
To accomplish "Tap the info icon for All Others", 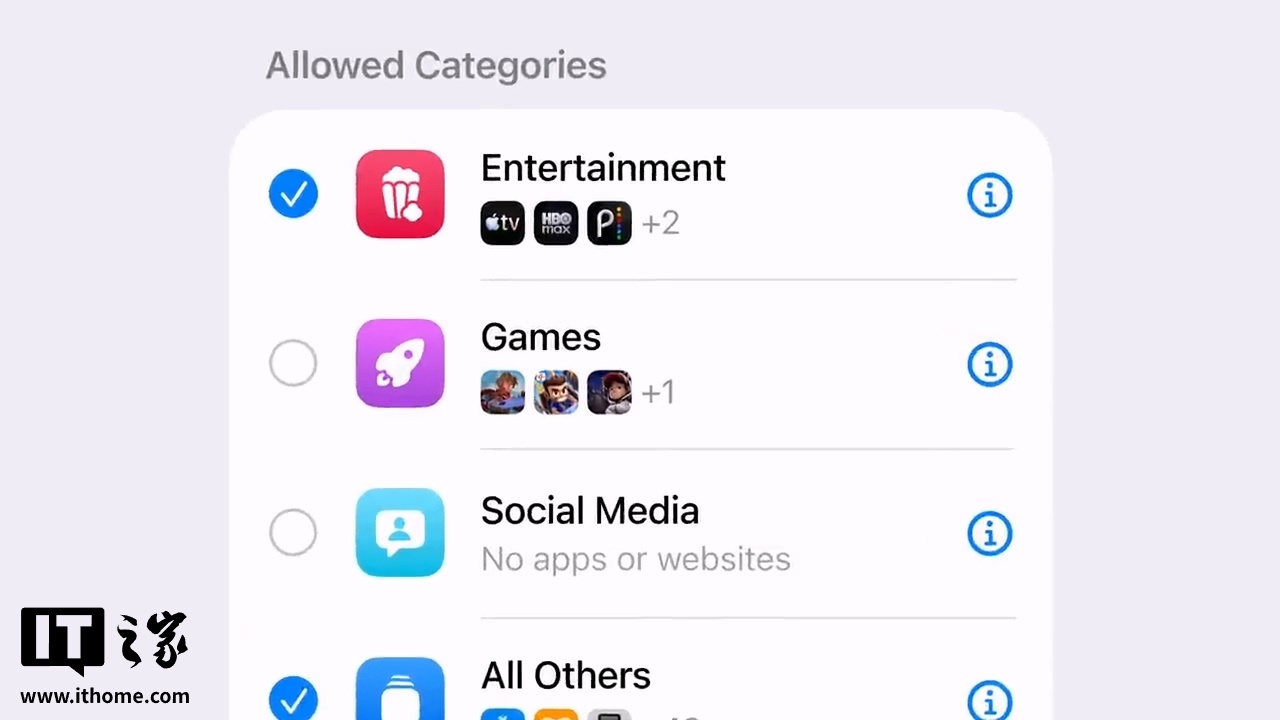I will [990, 700].
